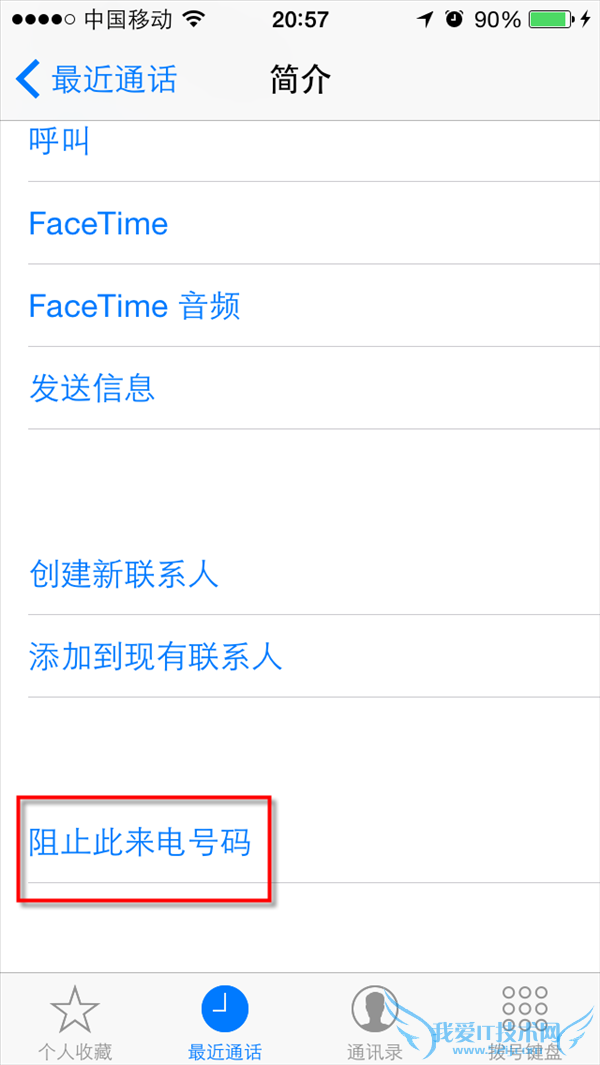Open the 最近通话 tab
This screenshot has width=600, height=1065.
tap(225, 1021)
